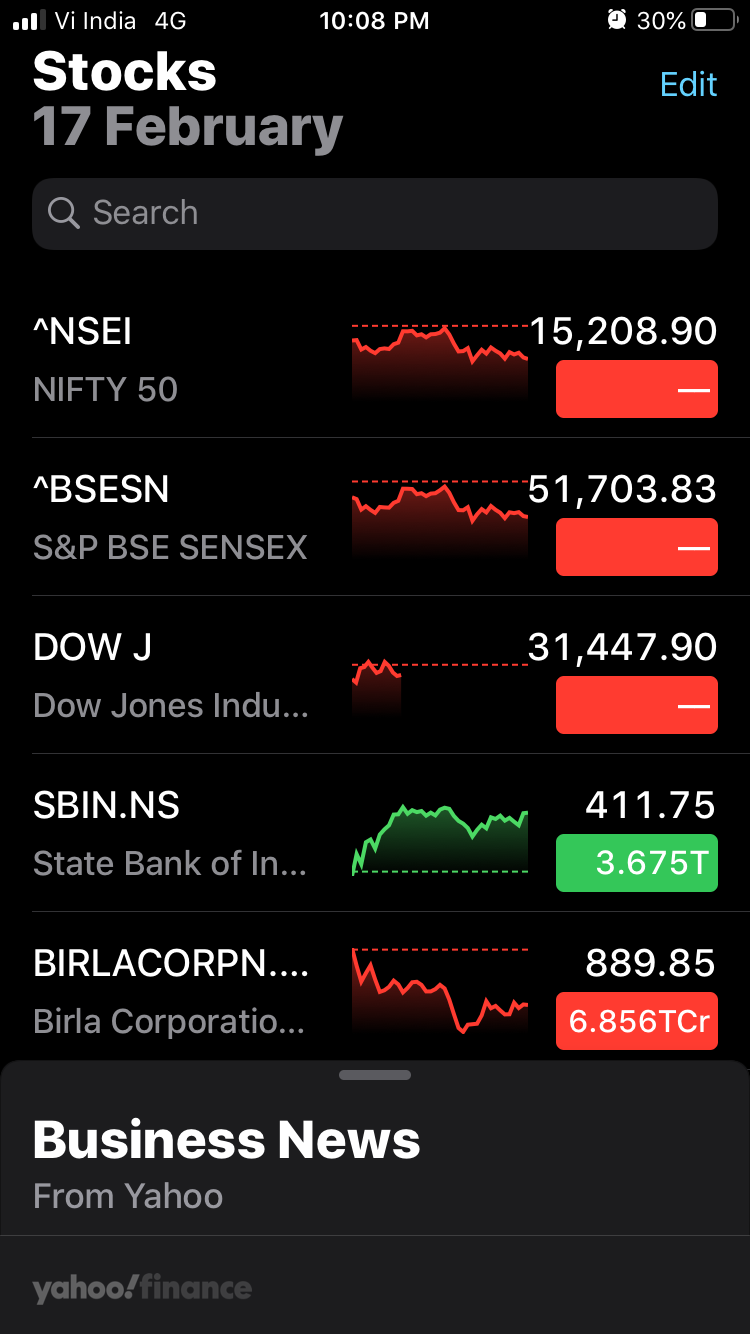Open the Birla Corporation stock details
The width and height of the screenshot is (750, 1334).
click(180, 992)
